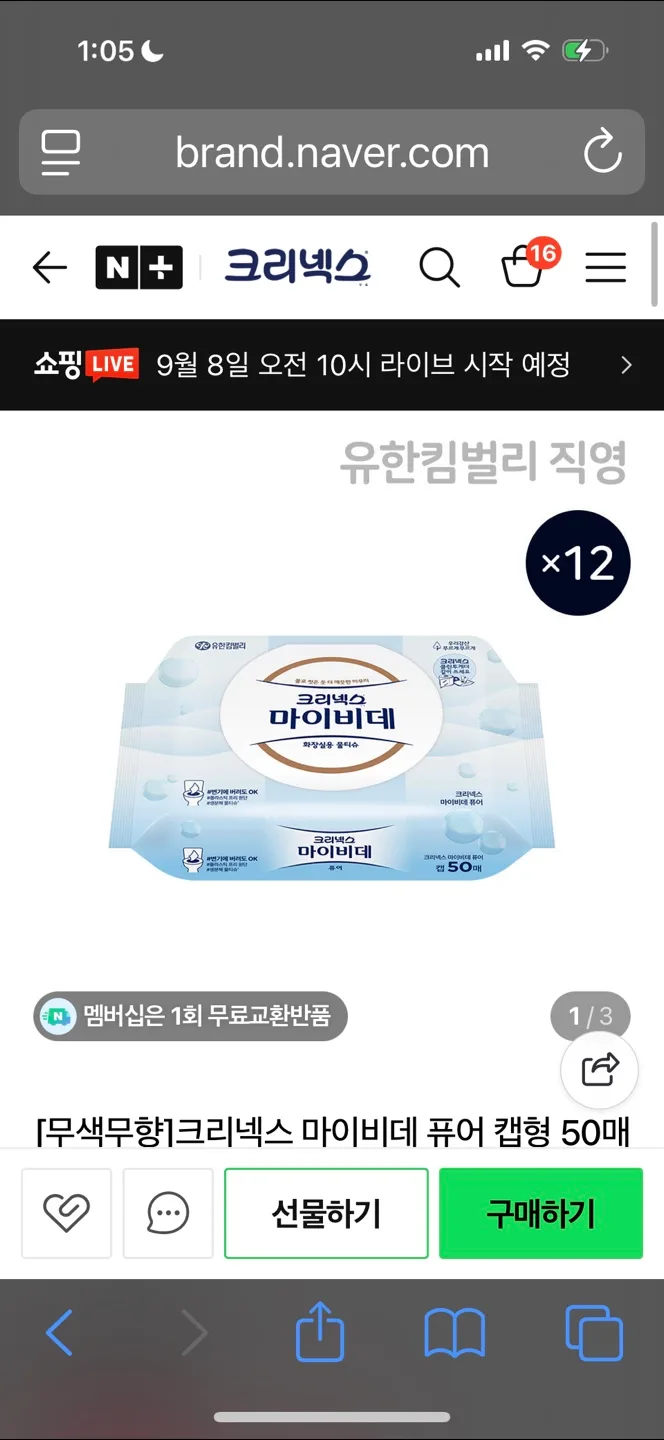Image resolution: width=664 pixels, height=1440 pixels.
Task: Tap 구매하기 to buy now
Action: 540,1213
